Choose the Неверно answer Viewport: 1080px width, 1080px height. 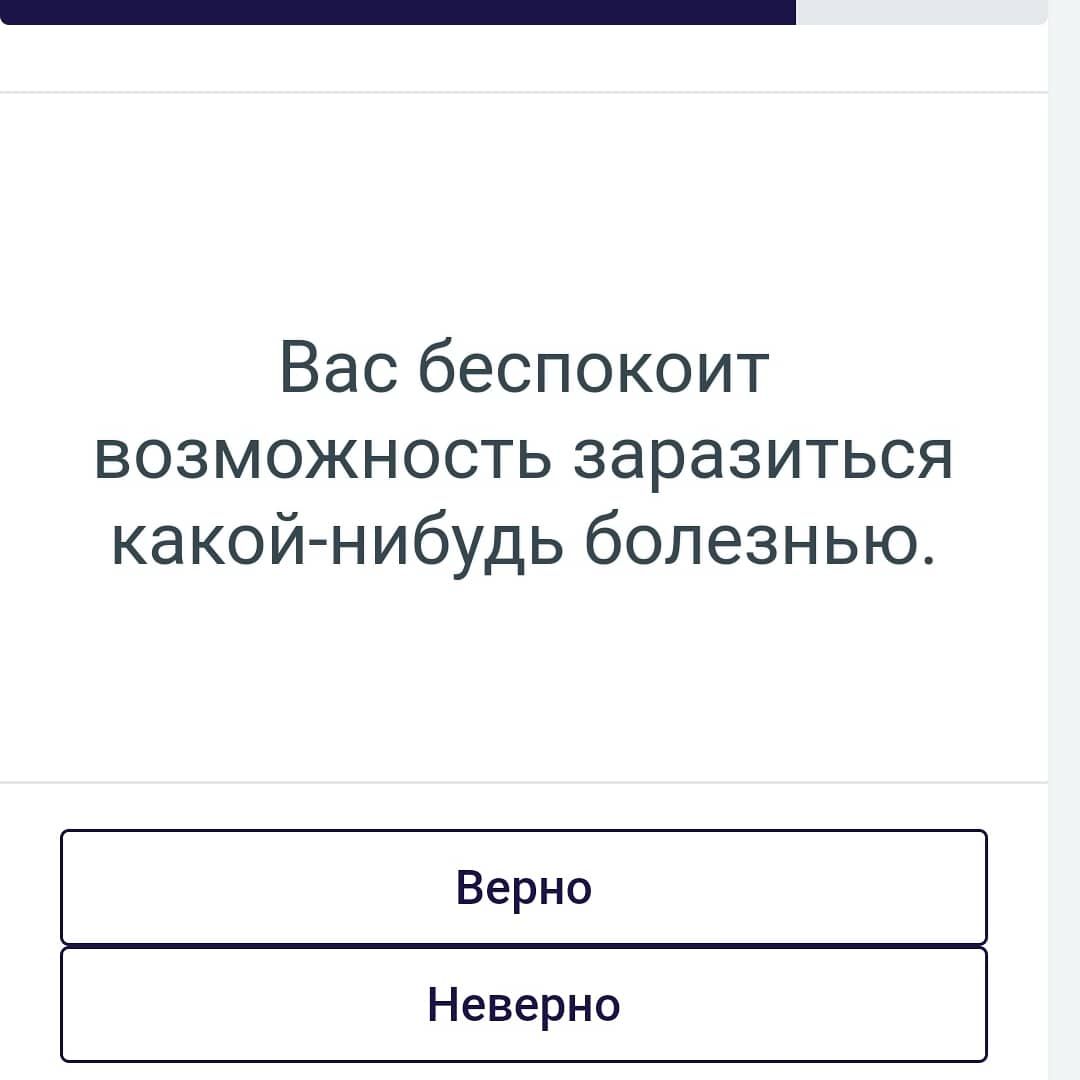[x=524, y=1004]
